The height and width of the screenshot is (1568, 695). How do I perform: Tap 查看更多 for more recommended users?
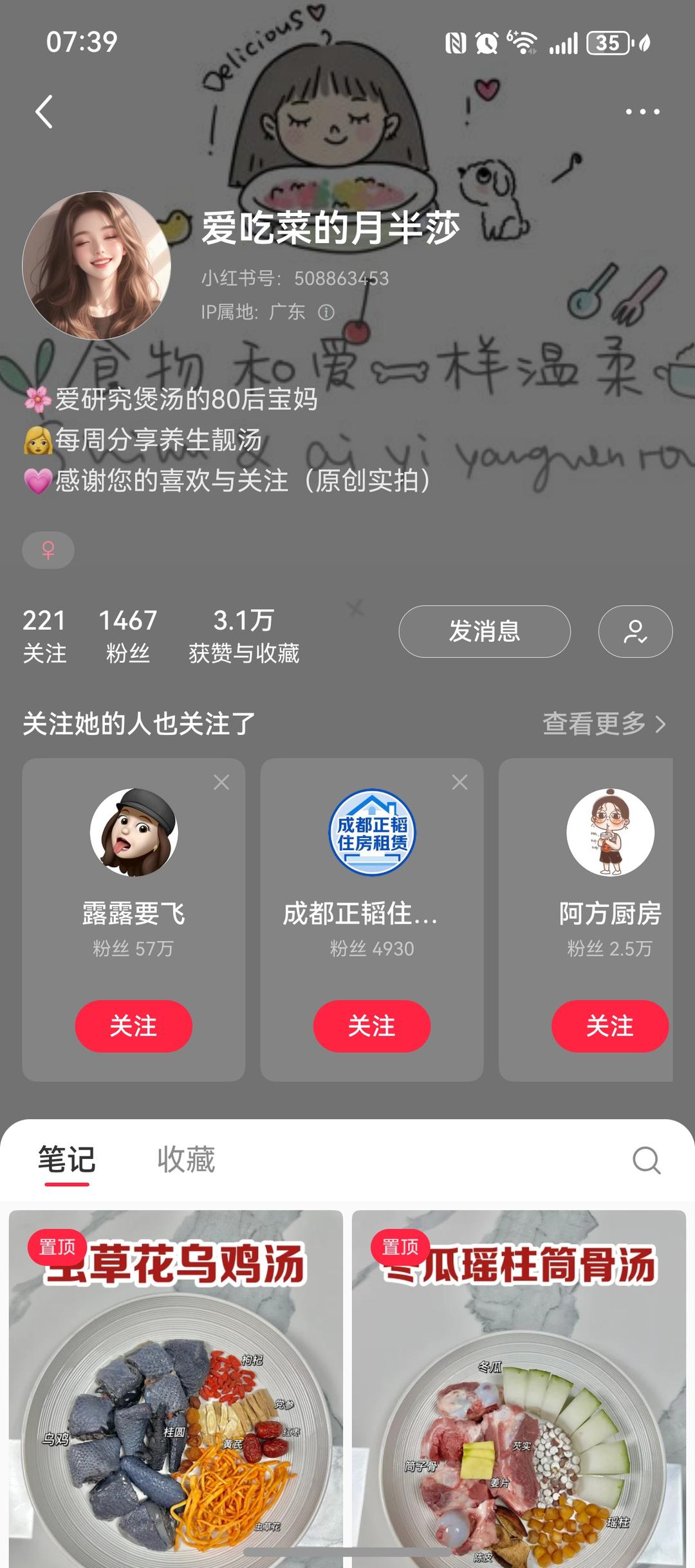point(603,724)
